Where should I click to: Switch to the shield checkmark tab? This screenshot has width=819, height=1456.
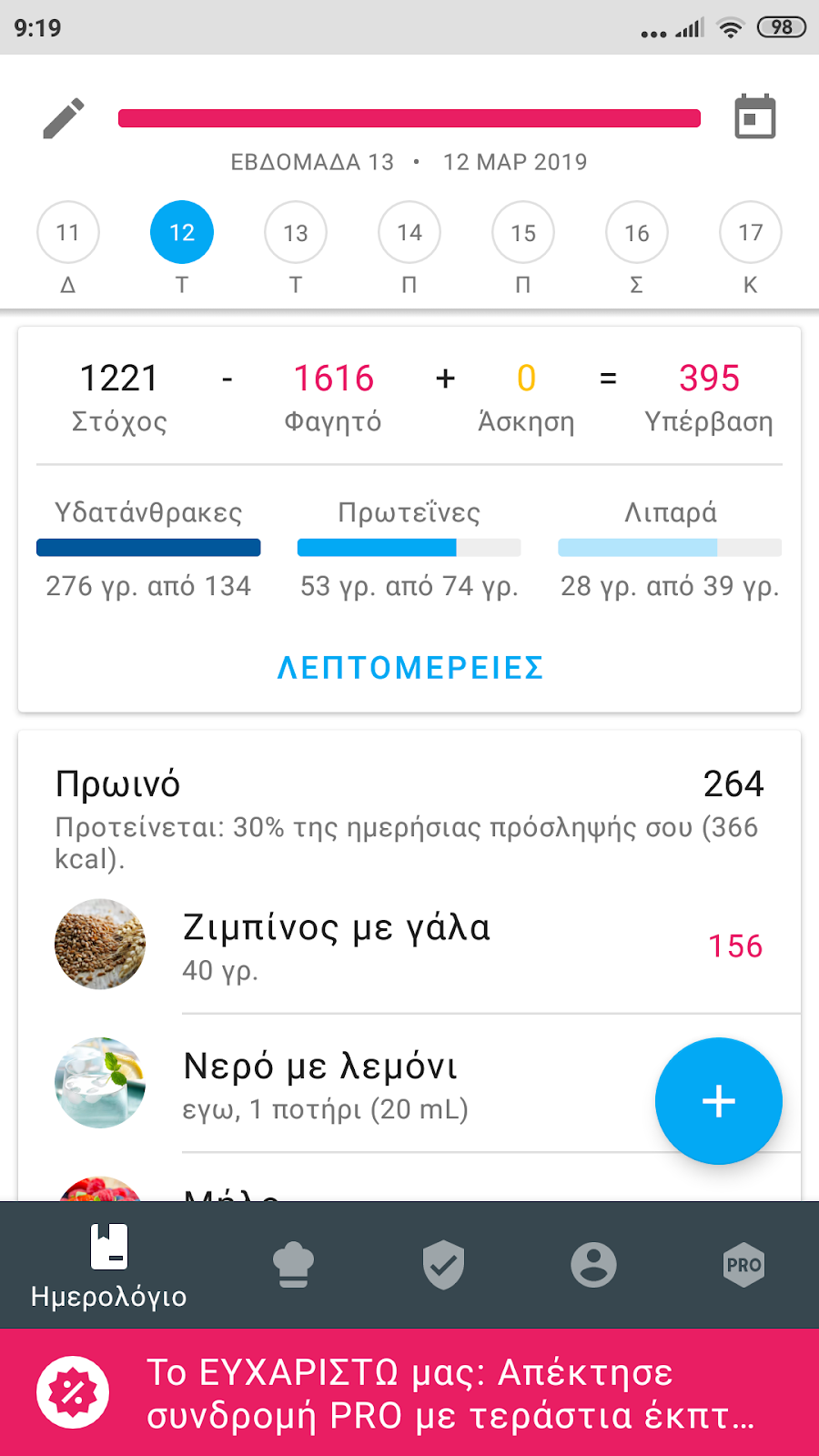click(443, 1265)
